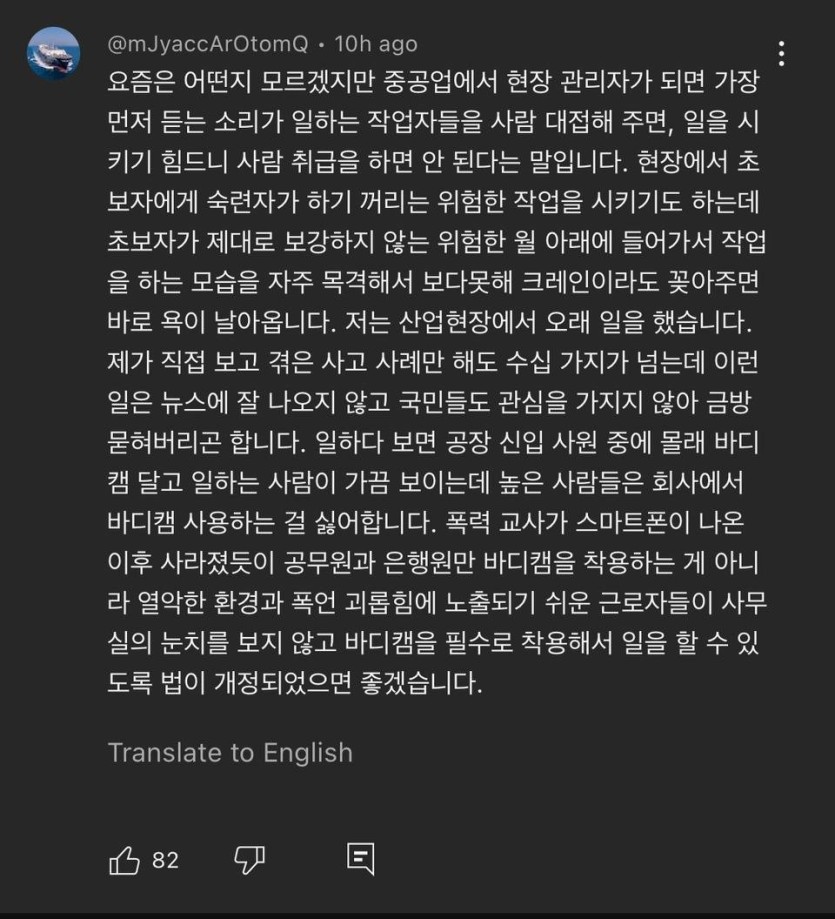This screenshot has height=919, width=835.
Task: Open the @mJyaccArOtomQ username link
Action: click(x=209, y=44)
